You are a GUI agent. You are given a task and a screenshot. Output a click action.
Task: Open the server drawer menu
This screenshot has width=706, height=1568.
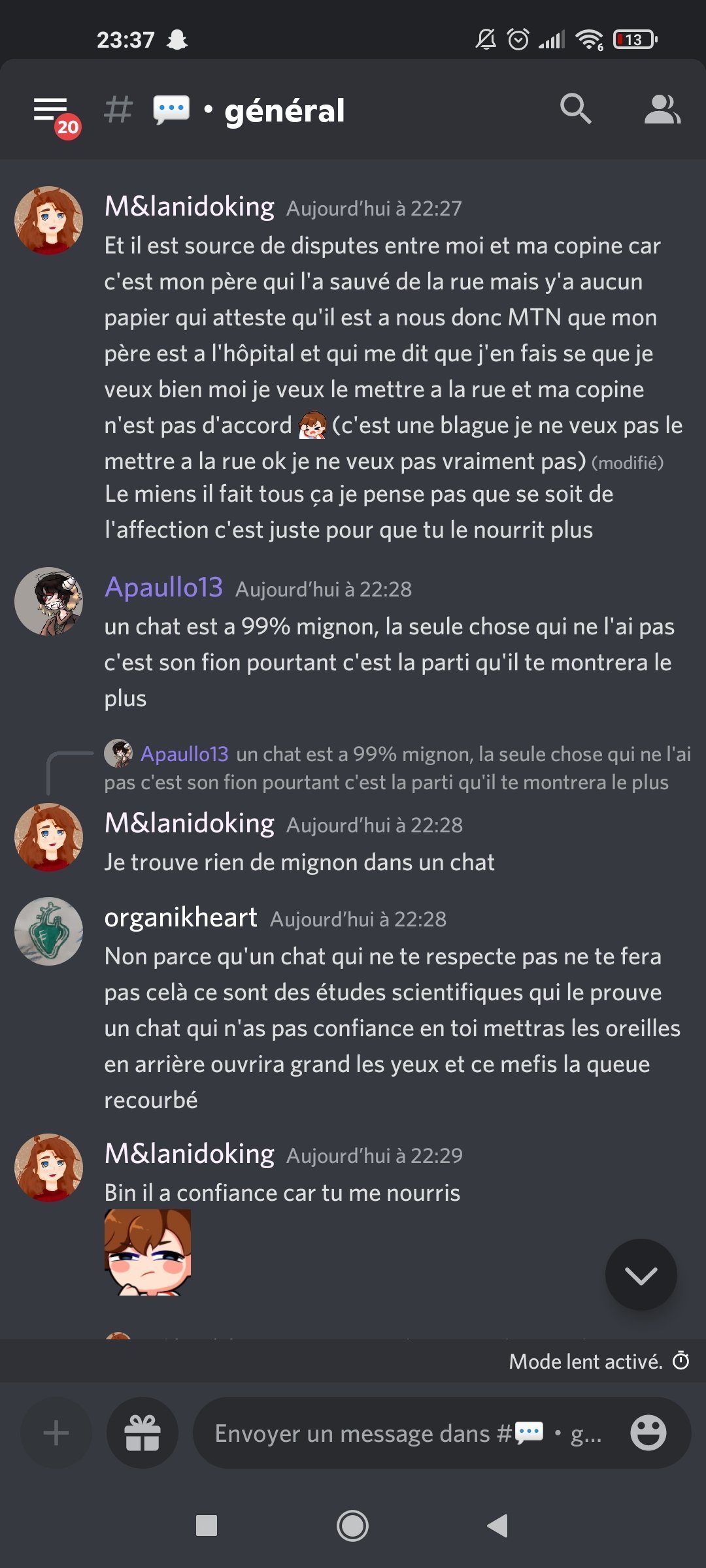tap(51, 111)
